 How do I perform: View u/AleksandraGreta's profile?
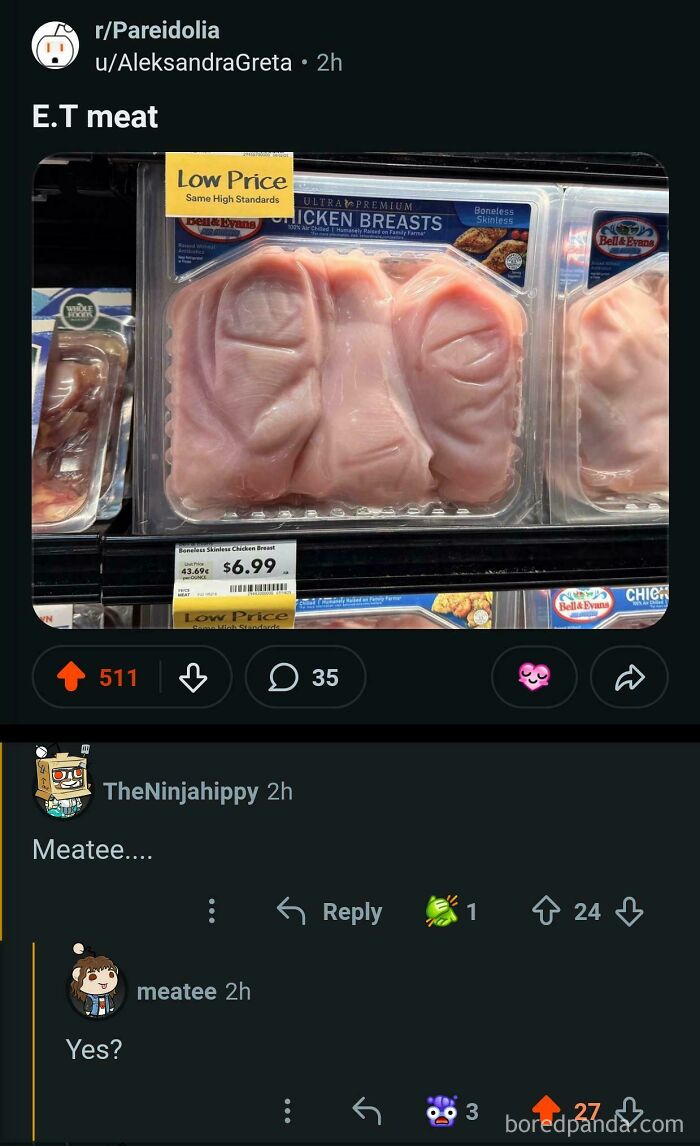click(193, 62)
